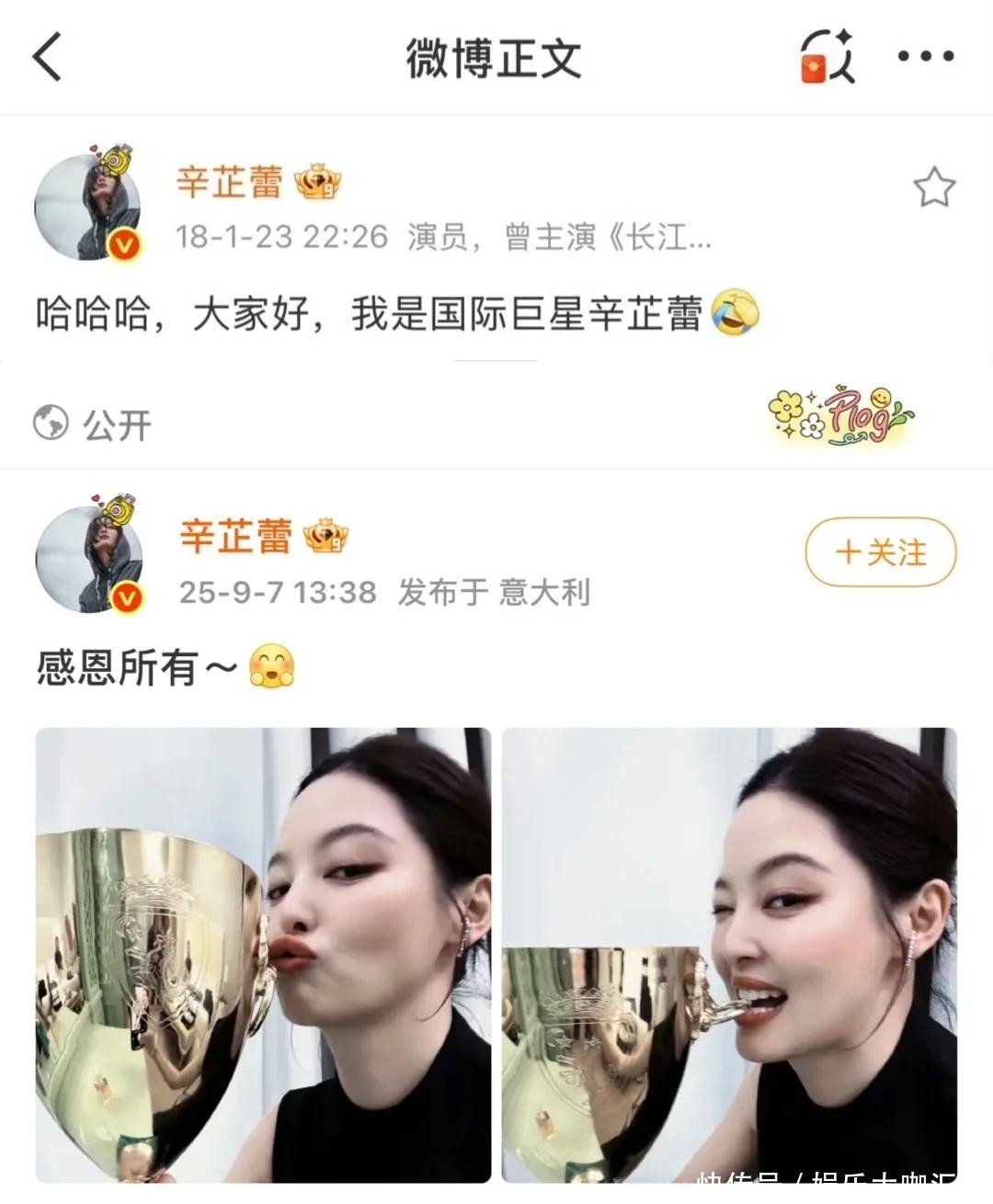The image size is (993, 1204).
Task: Open the avatar on the 18-1-23 post
Action: click(x=88, y=206)
